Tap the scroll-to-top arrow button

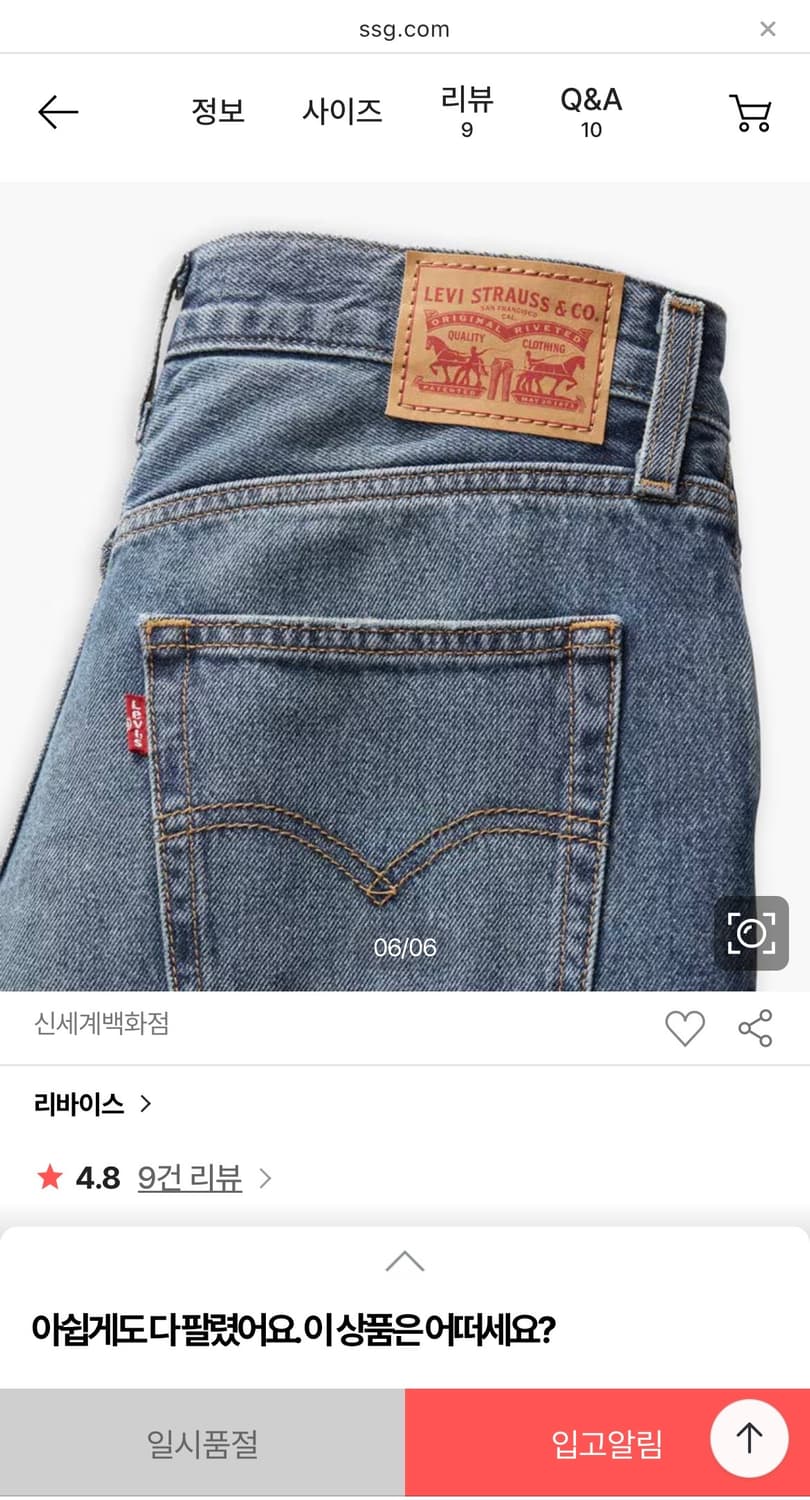tap(747, 1437)
